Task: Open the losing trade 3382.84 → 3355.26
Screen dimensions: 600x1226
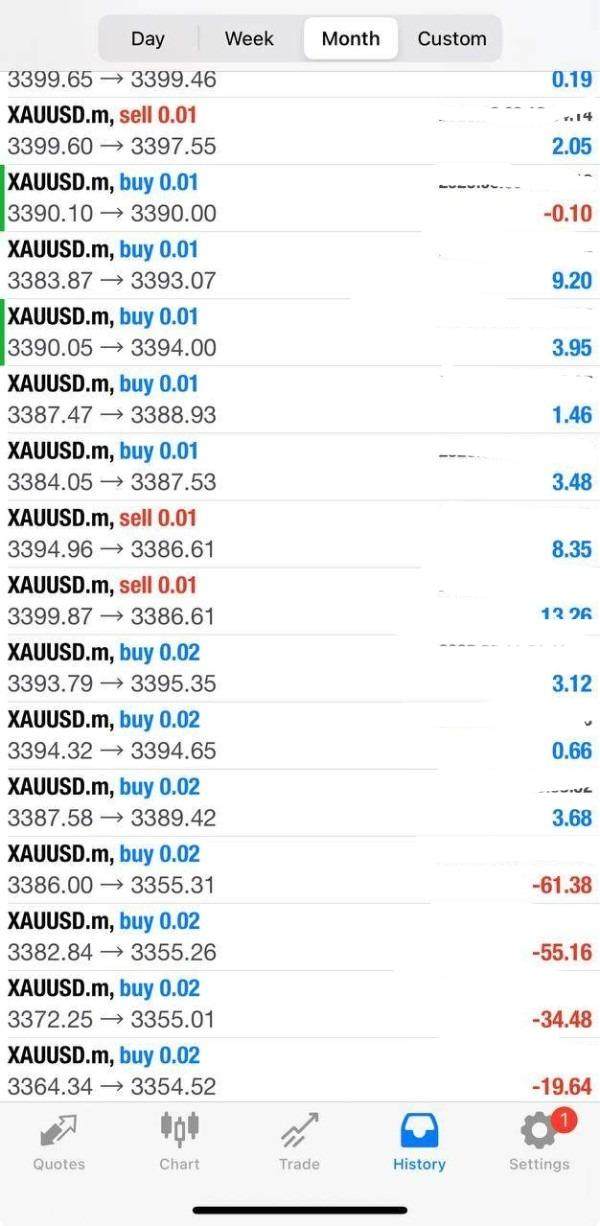Action: (x=300, y=937)
